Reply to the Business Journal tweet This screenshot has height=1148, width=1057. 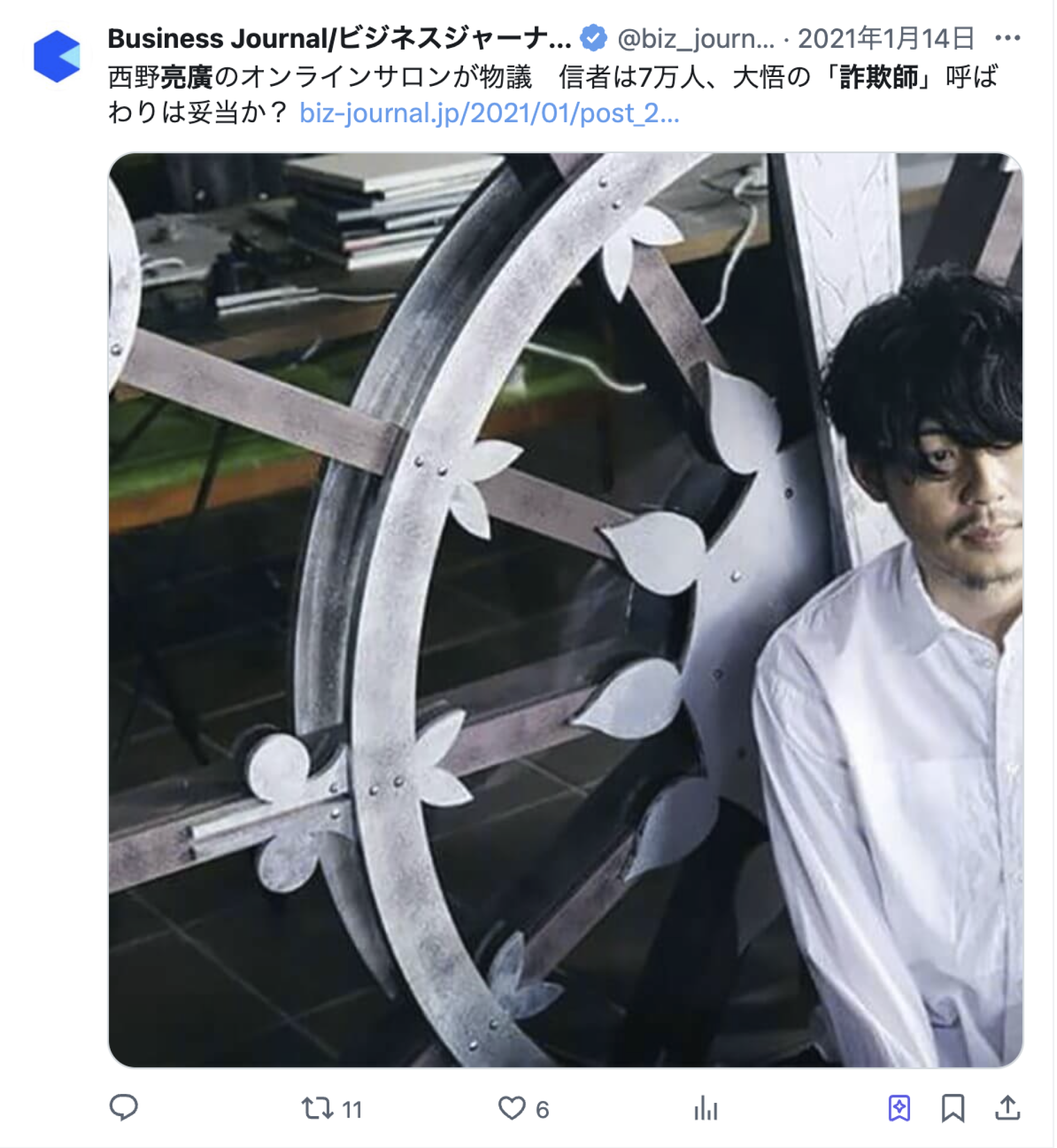pyautogui.click(x=123, y=1108)
